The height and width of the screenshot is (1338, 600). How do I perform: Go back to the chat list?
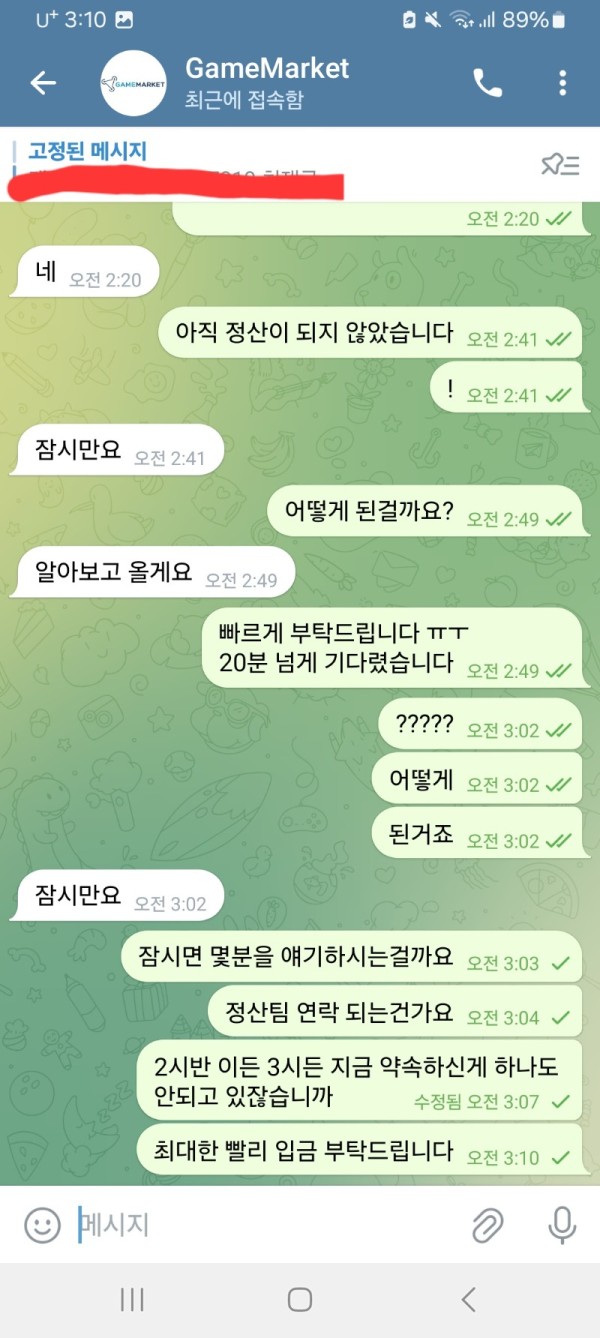click(x=43, y=83)
